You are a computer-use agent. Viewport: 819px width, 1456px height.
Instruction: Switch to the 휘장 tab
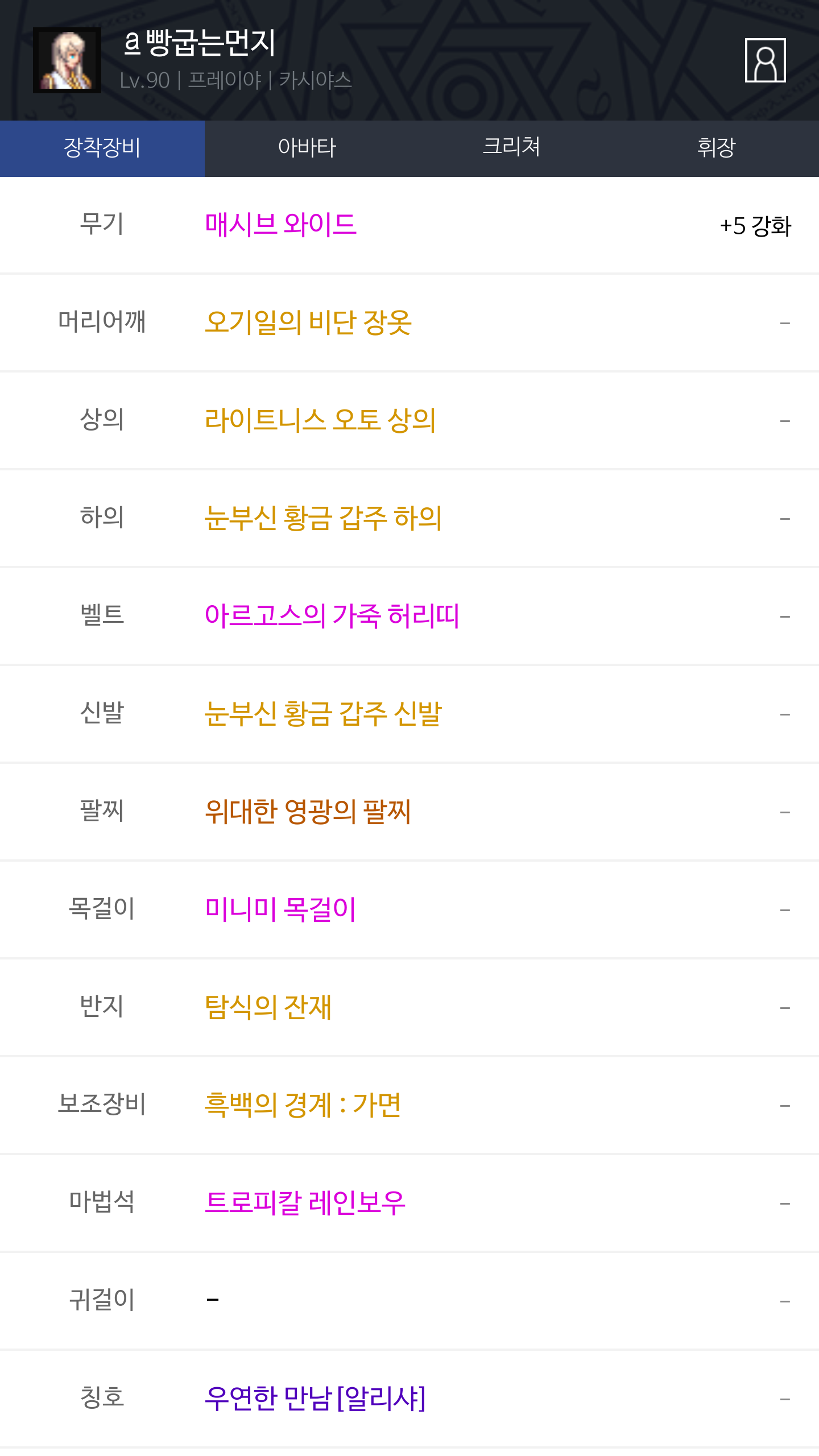[x=717, y=148]
